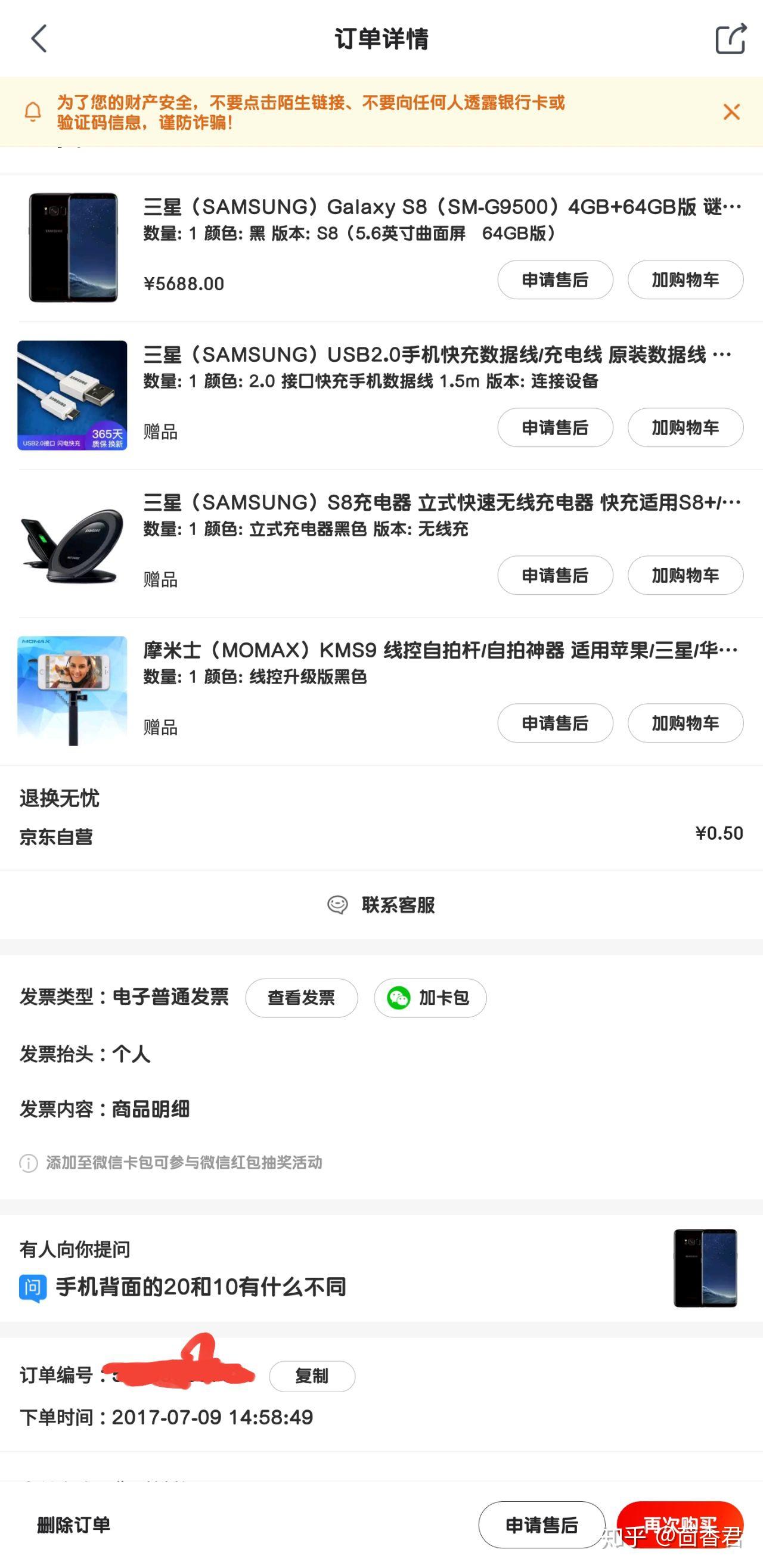Open the question about 20 and 10
Screen dimensions: 763x1568
point(201,1287)
